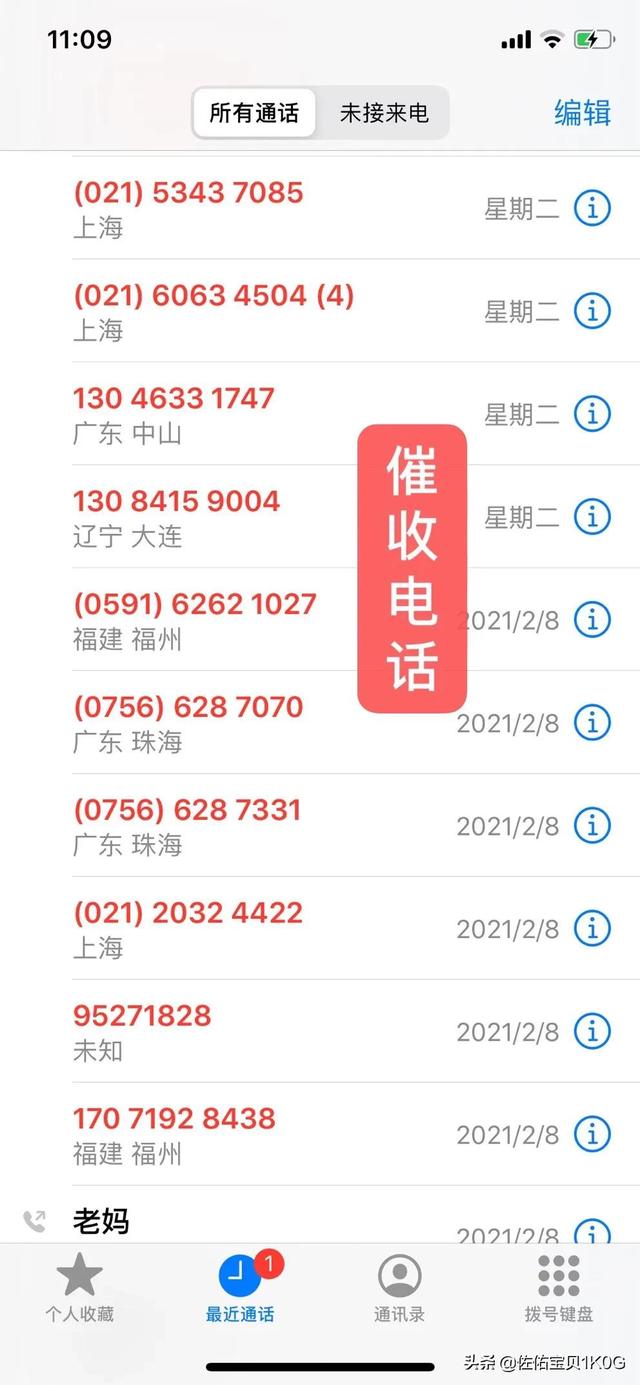Open the 个人收藏 favorites tab

[x=79, y=1289]
